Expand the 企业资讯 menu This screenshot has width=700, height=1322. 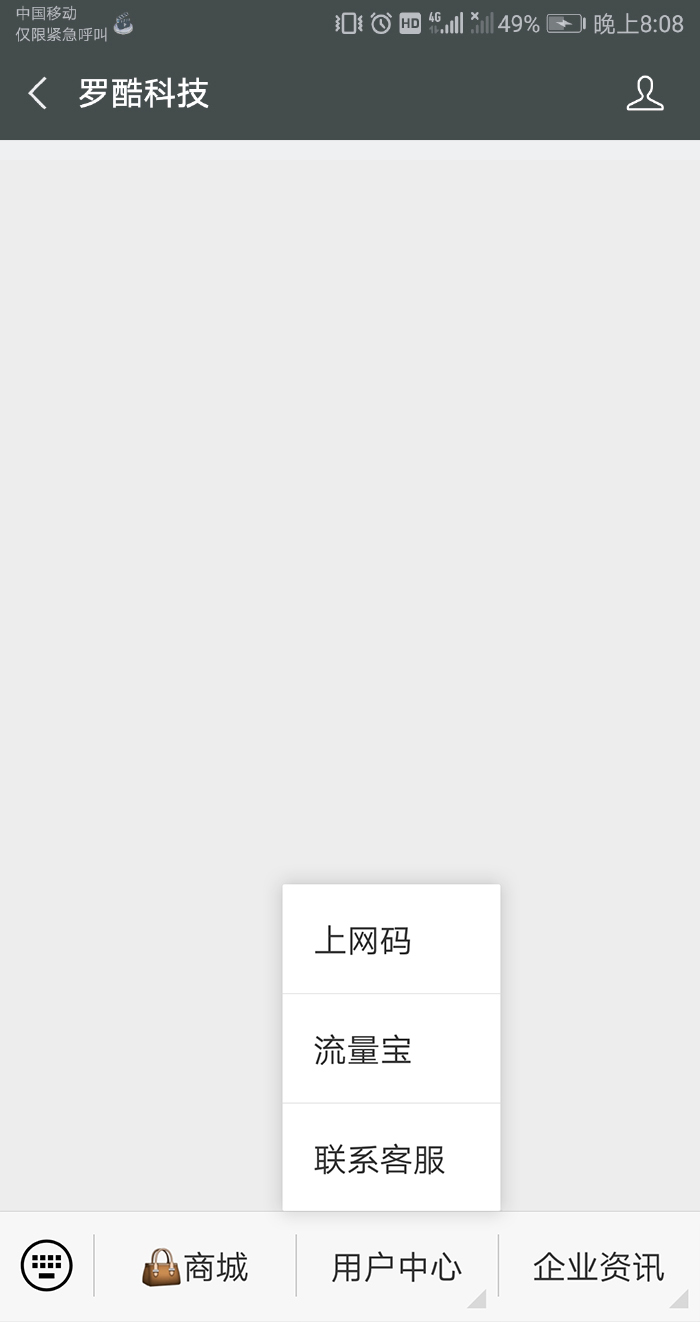pos(598,1267)
